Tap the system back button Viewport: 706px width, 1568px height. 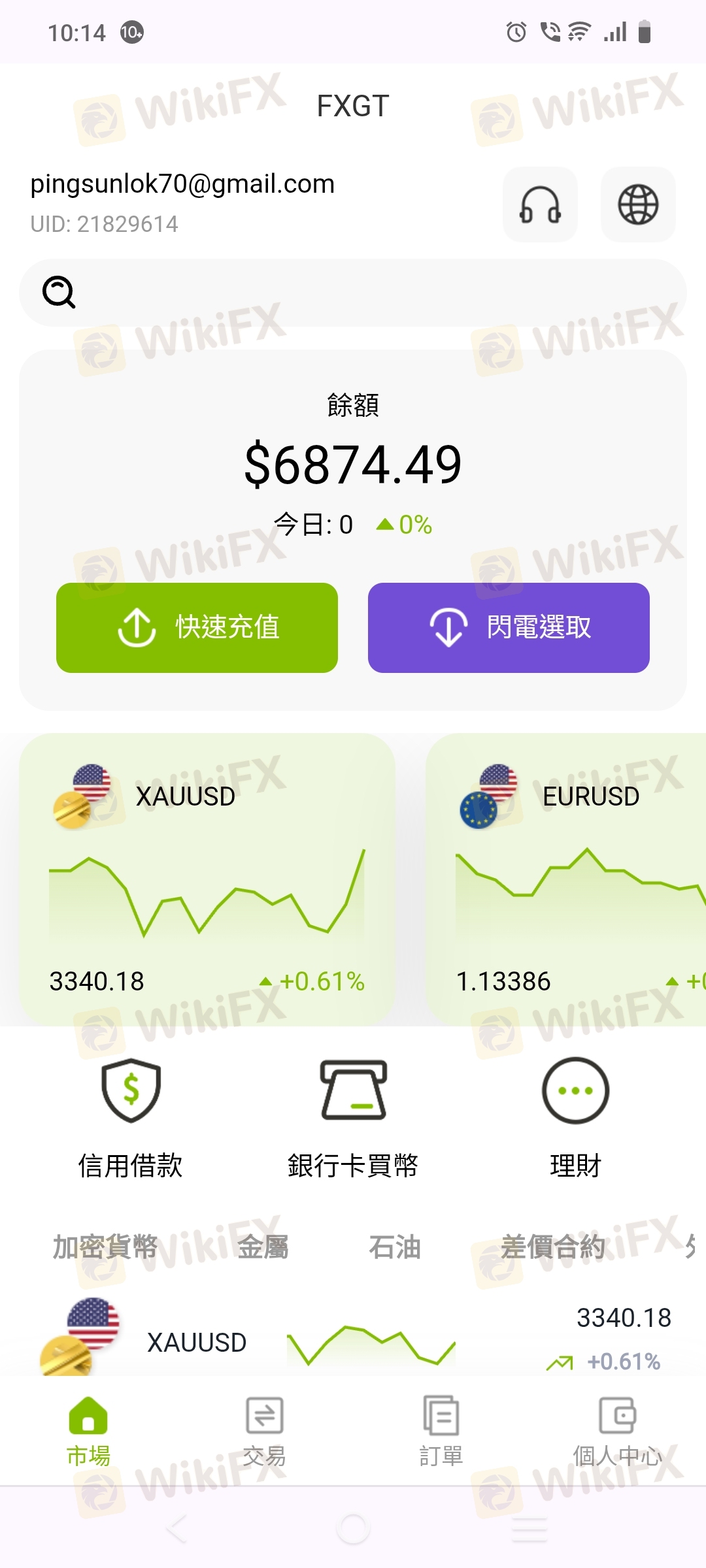[x=176, y=1529]
